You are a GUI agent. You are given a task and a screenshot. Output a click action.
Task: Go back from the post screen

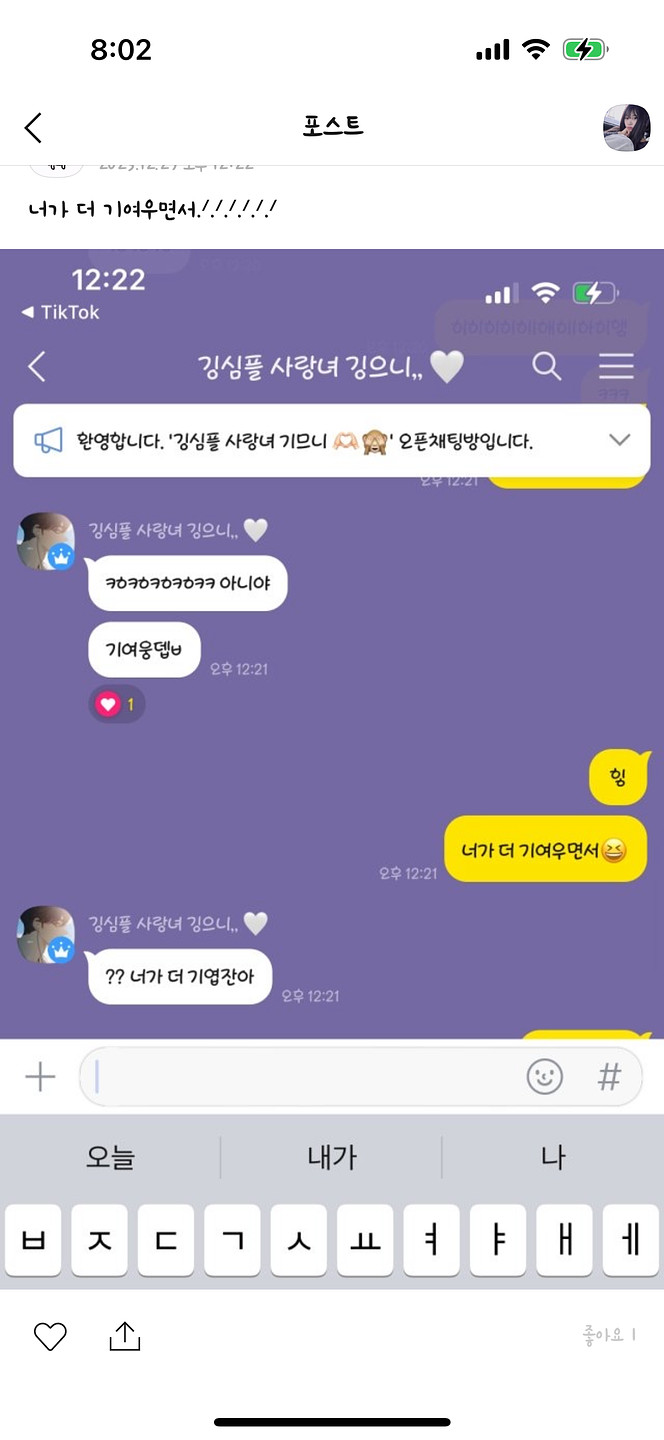(33, 127)
